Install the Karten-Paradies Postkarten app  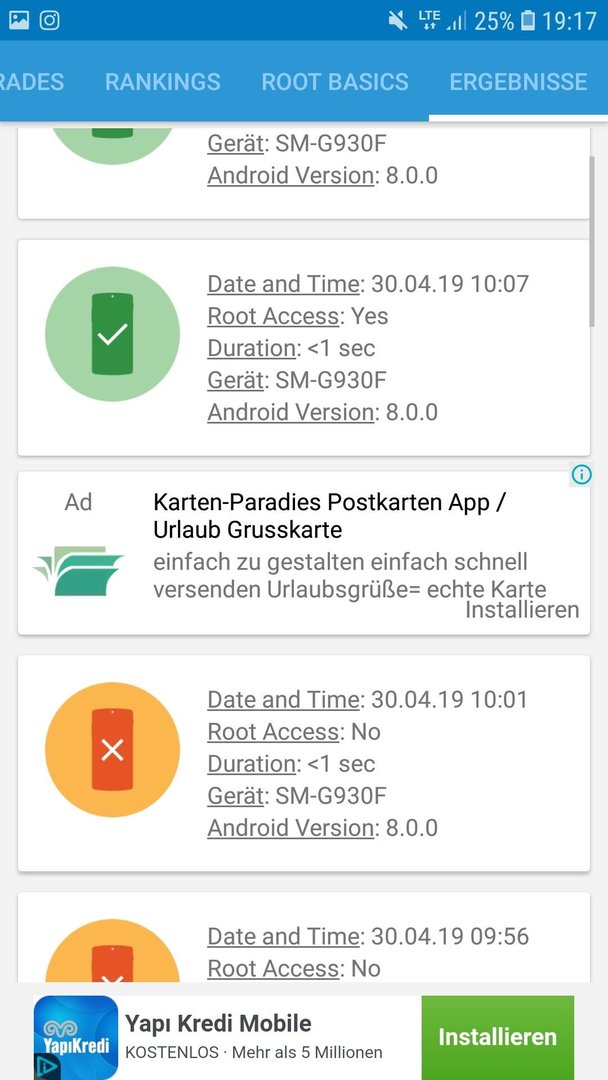(x=522, y=610)
